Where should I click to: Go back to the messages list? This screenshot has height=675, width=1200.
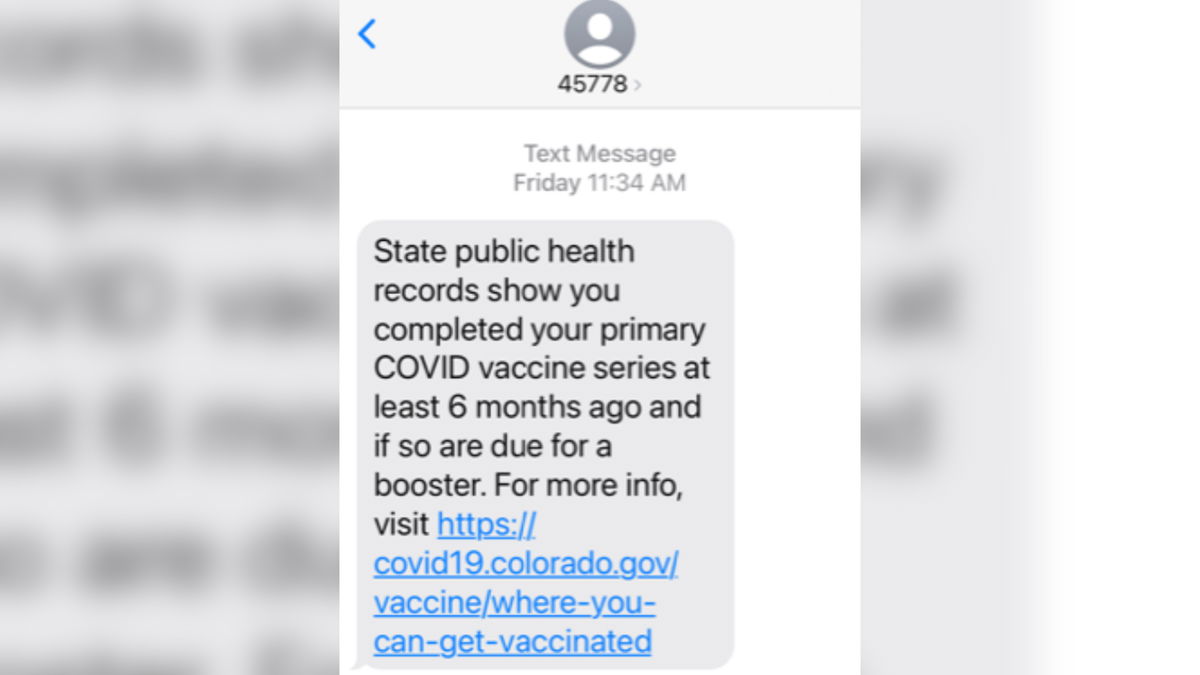(x=367, y=35)
